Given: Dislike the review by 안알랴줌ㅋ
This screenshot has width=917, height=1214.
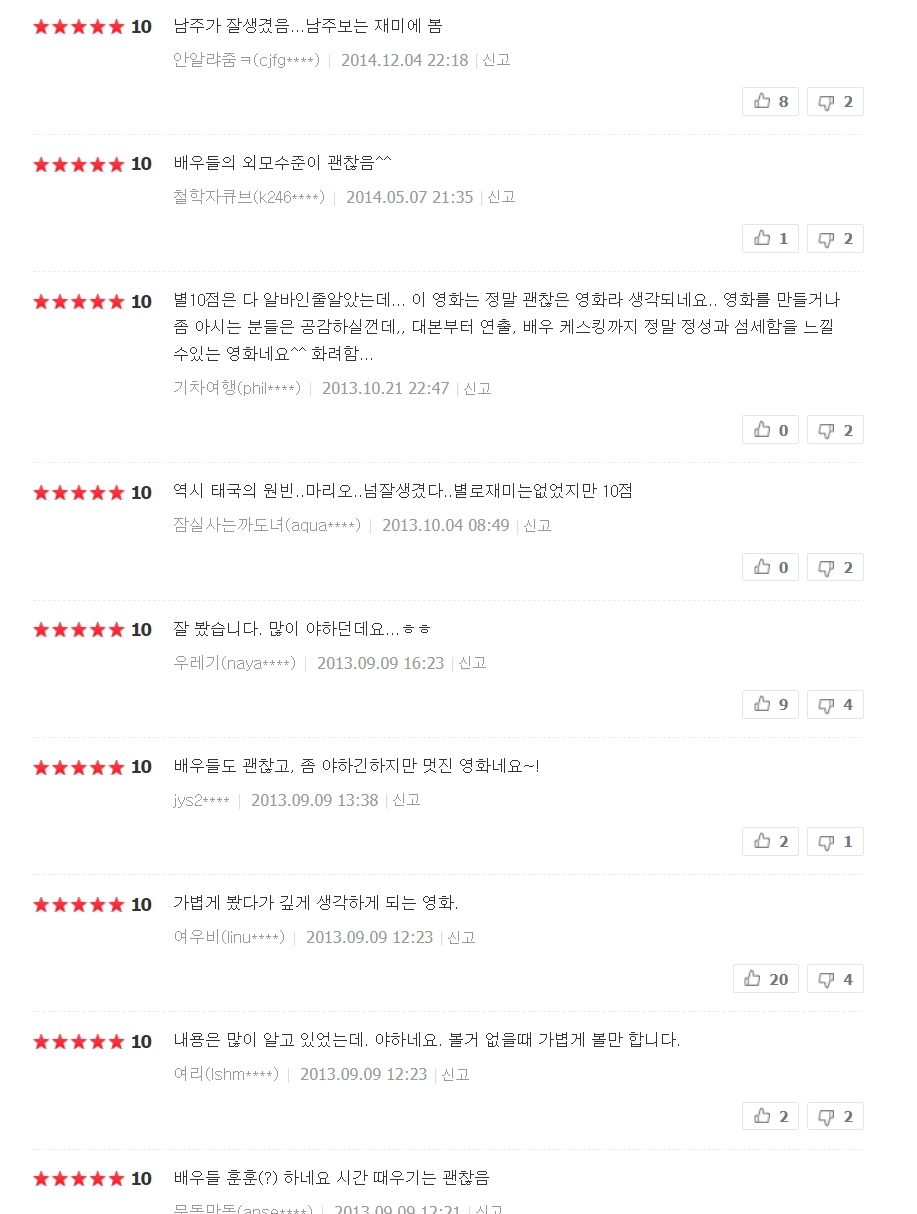Looking at the screenshot, I should pyautogui.click(x=835, y=101).
